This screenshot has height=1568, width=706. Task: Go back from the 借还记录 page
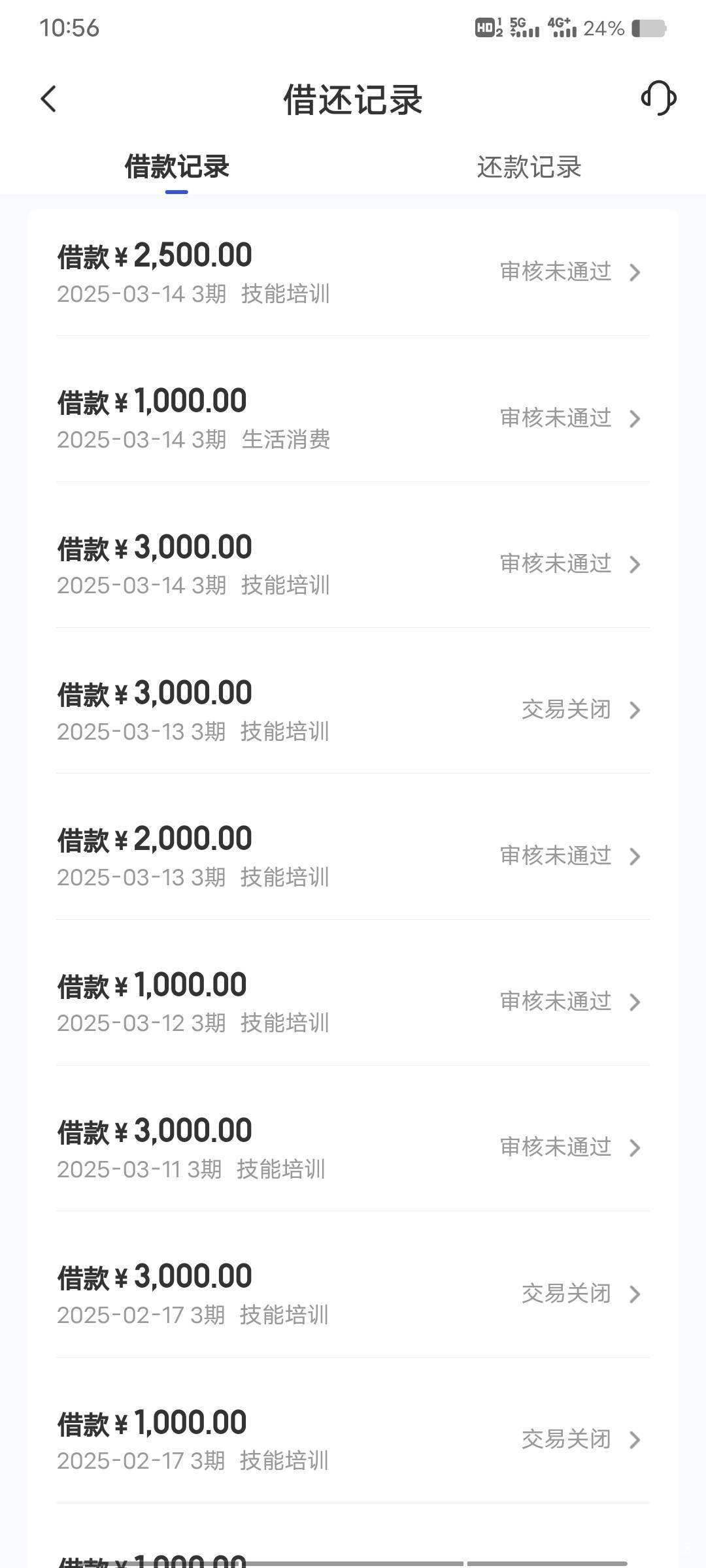[x=48, y=99]
